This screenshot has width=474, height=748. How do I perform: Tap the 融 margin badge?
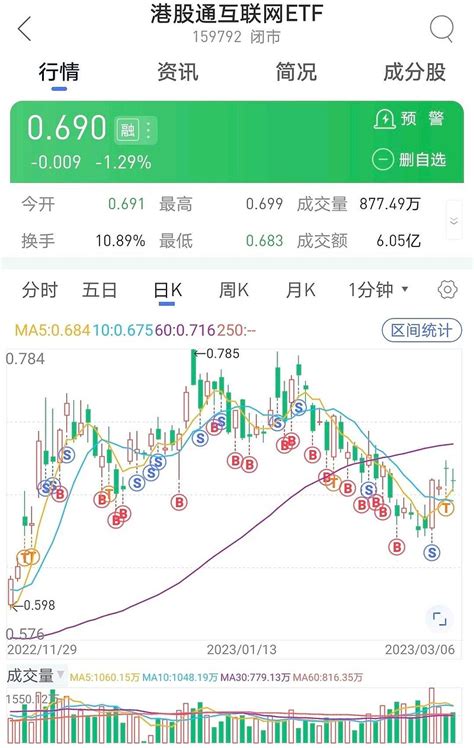[127, 130]
